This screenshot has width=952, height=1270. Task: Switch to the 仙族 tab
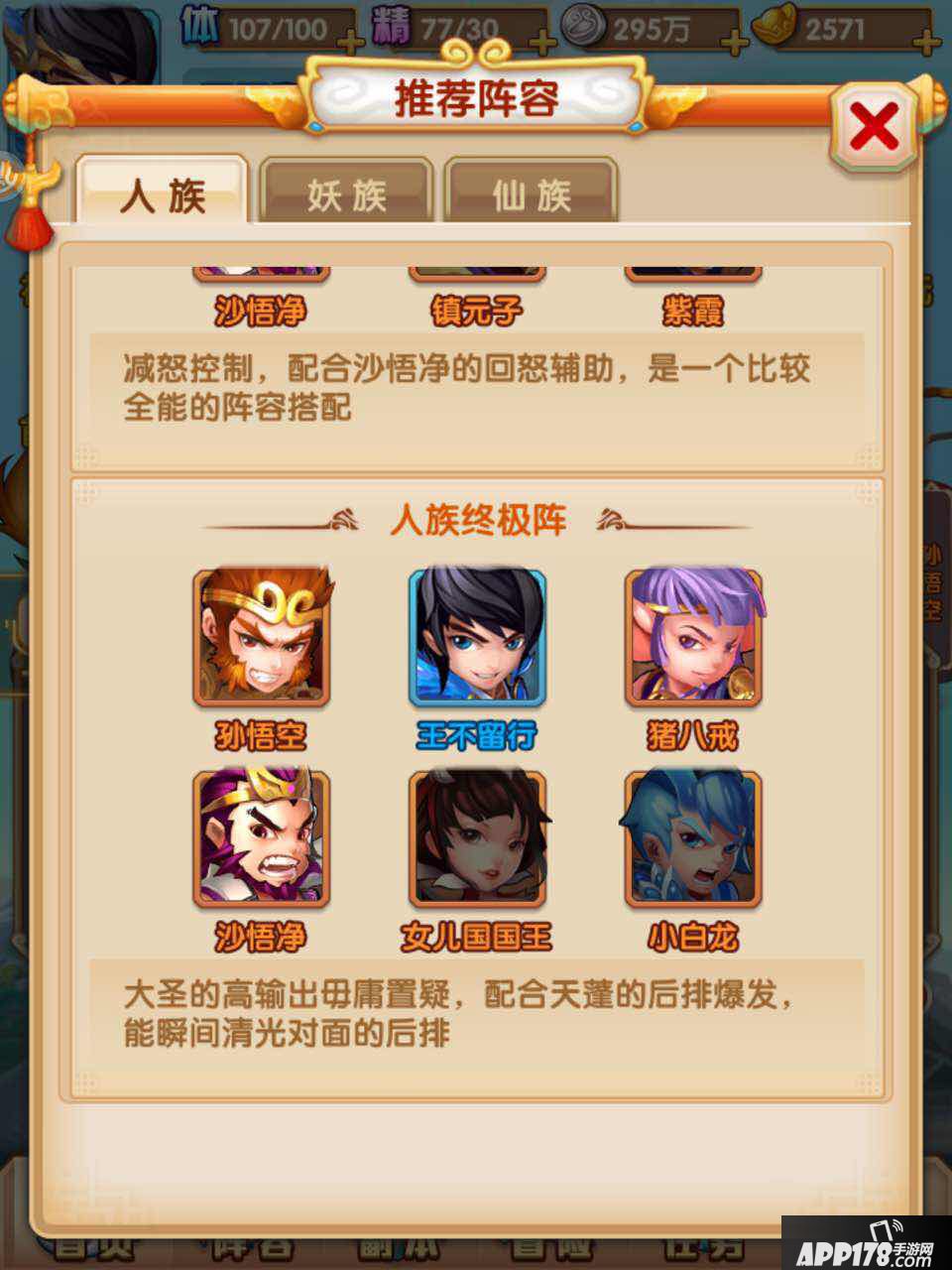(532, 192)
